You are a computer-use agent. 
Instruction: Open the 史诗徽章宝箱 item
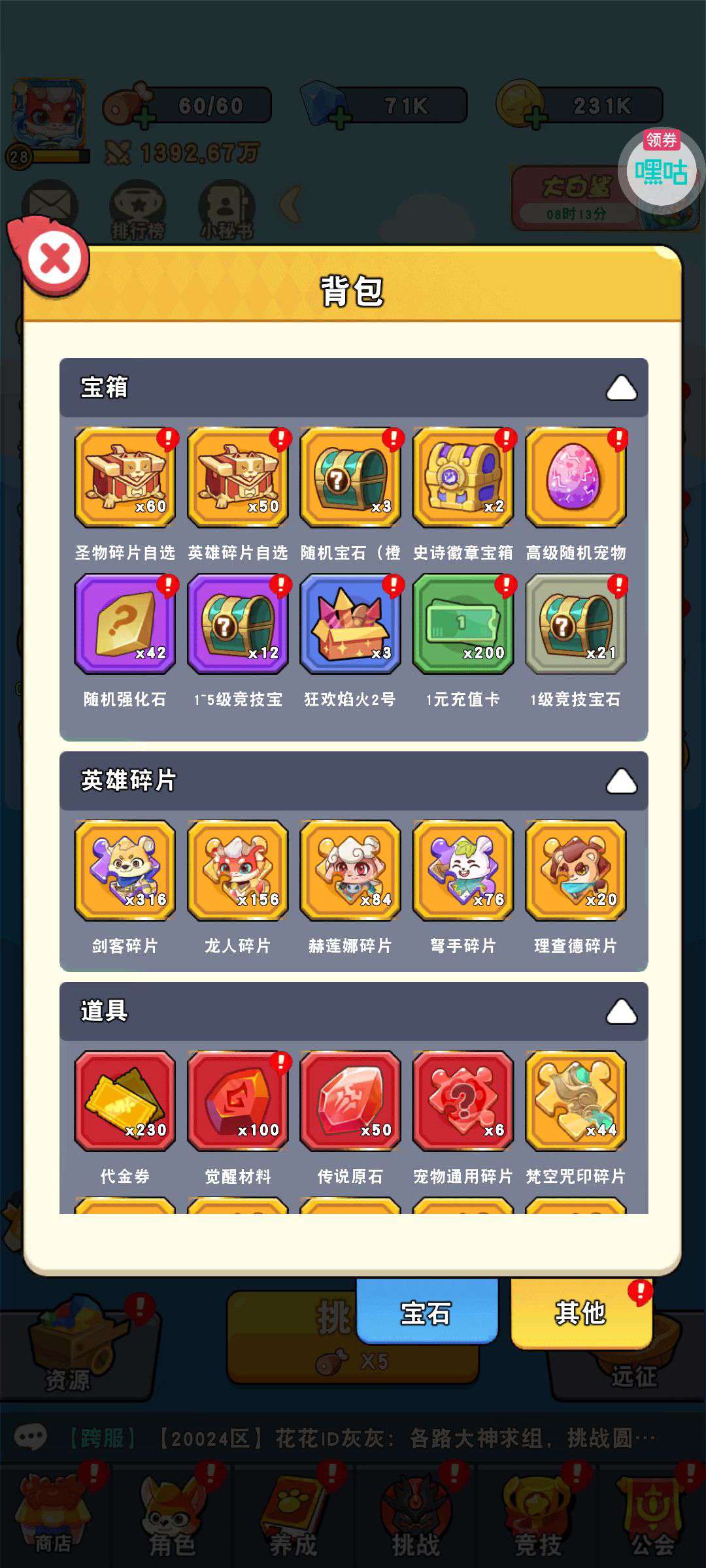pos(463,478)
